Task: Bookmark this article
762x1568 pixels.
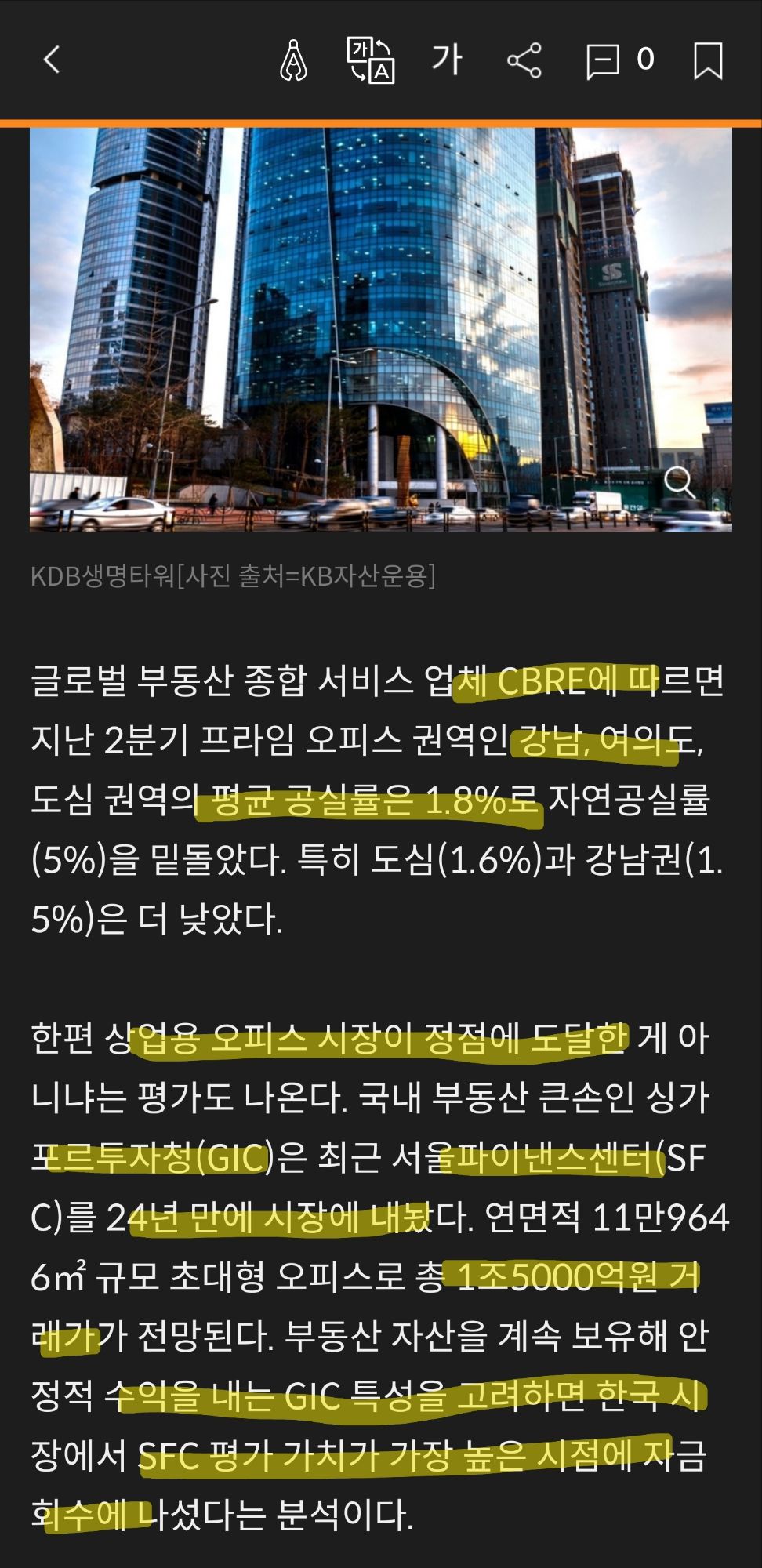Action: pyautogui.click(x=708, y=60)
